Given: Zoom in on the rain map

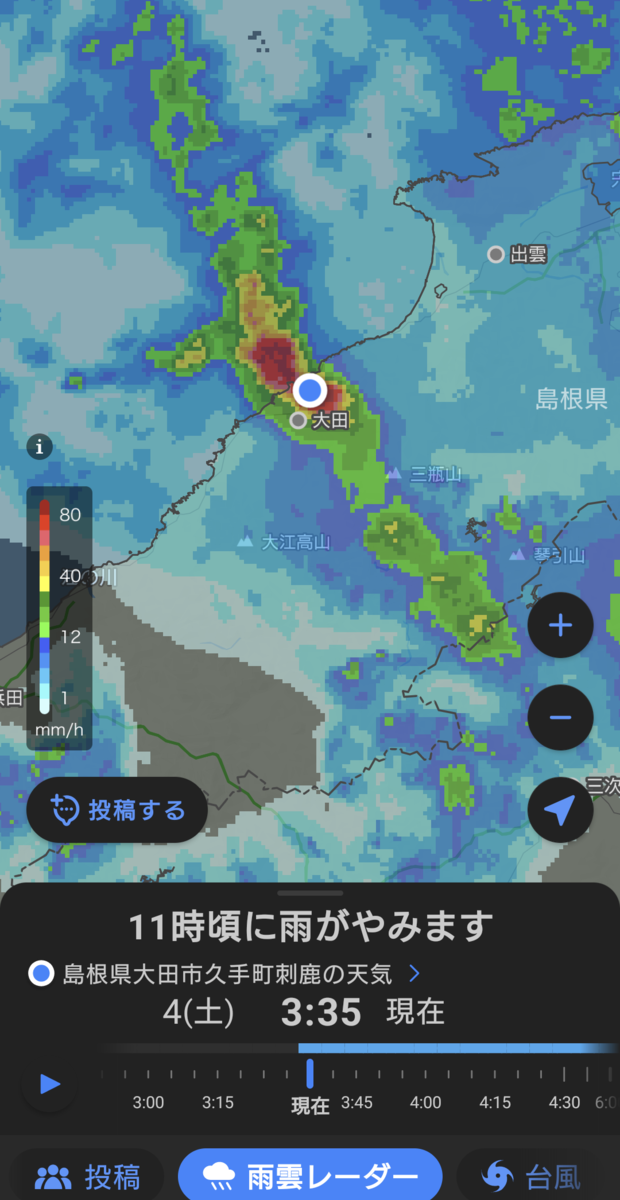Looking at the screenshot, I should (560, 626).
